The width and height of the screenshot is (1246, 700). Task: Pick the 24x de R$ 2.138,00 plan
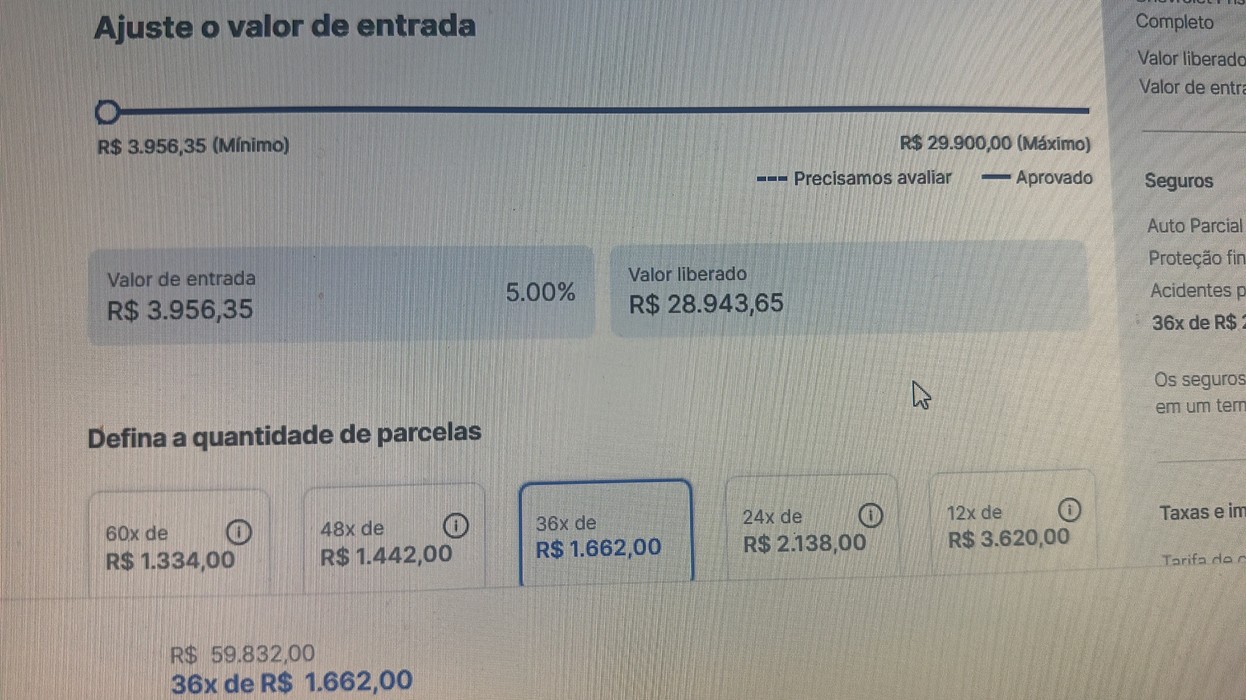pyautogui.click(x=804, y=531)
